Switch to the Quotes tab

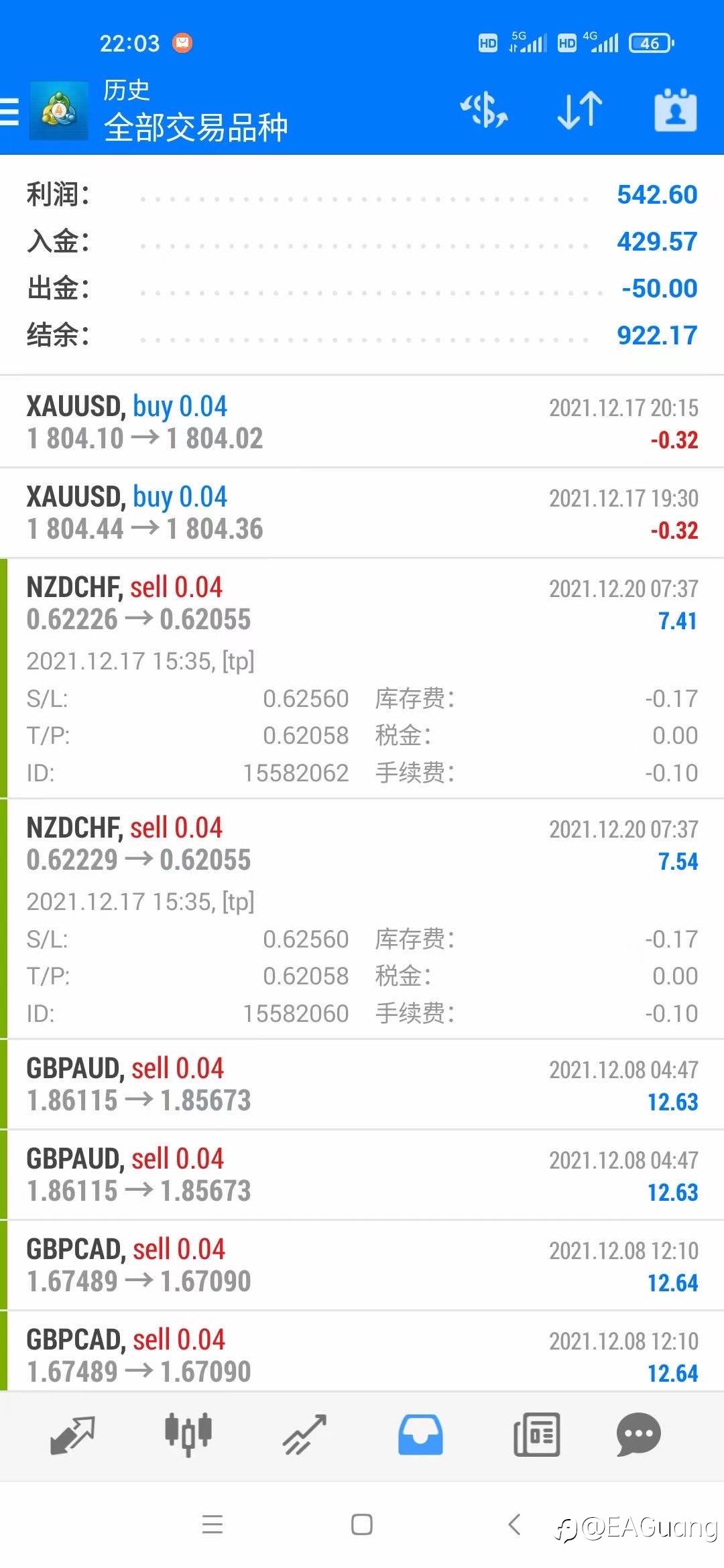tap(72, 1435)
